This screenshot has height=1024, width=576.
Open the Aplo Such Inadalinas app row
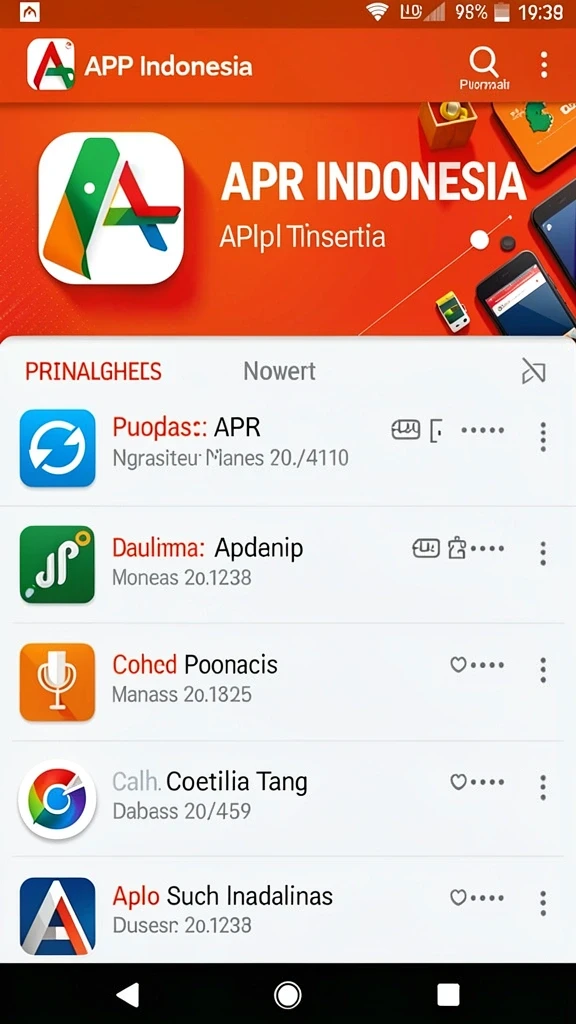tap(288, 910)
